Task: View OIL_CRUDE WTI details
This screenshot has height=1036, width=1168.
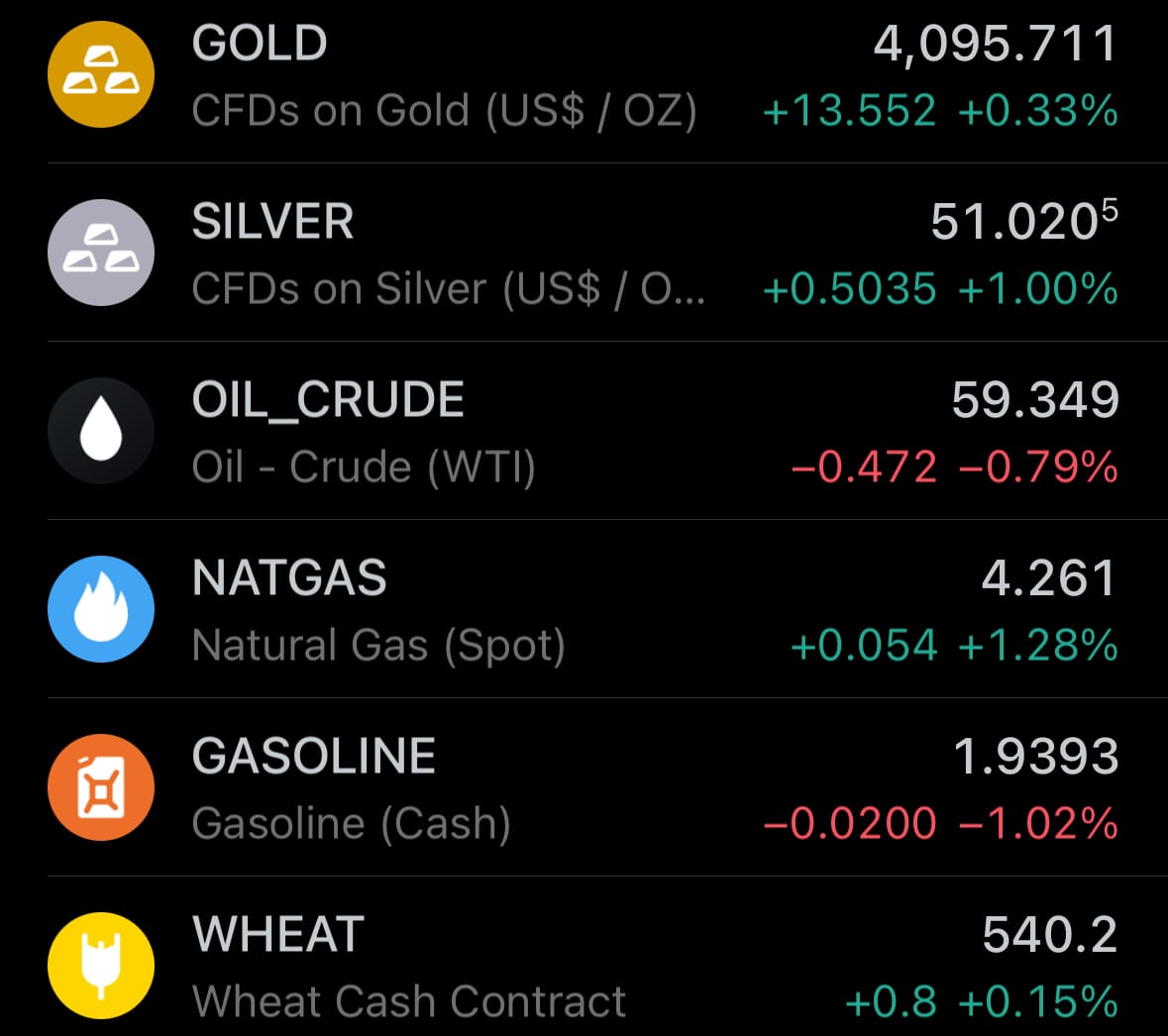Action: [584, 432]
